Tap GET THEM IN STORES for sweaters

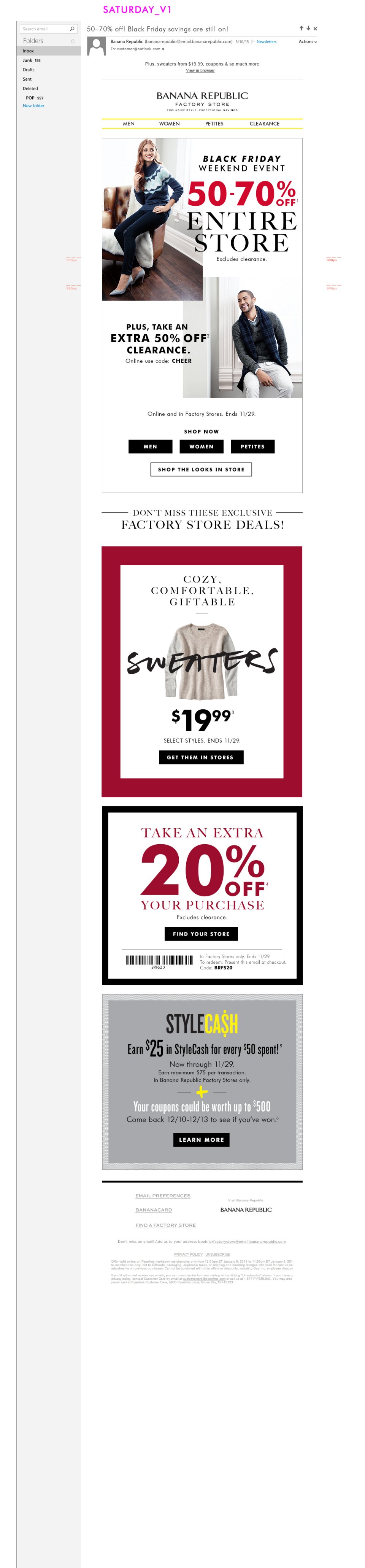point(200,757)
